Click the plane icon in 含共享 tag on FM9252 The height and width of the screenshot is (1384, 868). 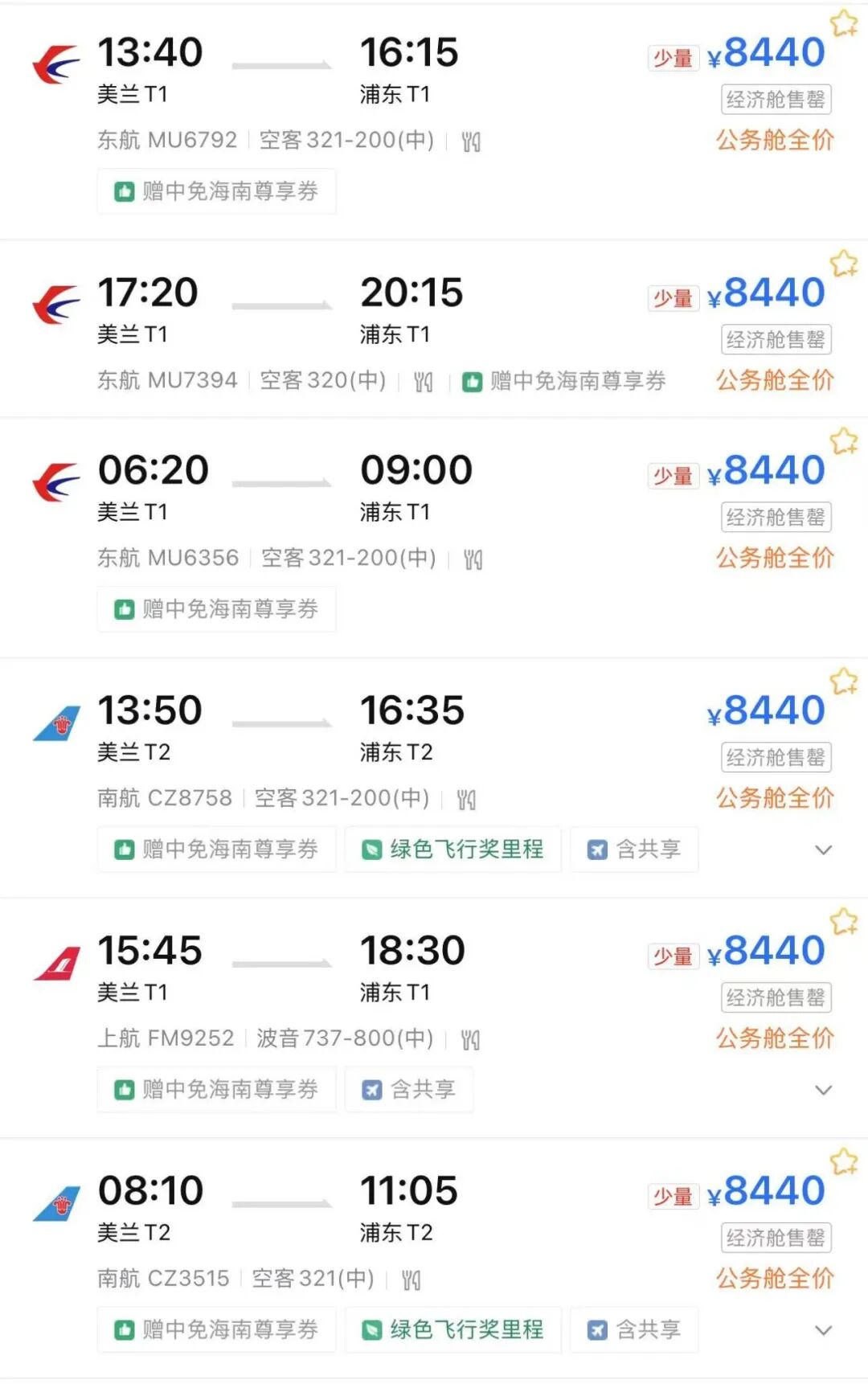click(x=372, y=1090)
